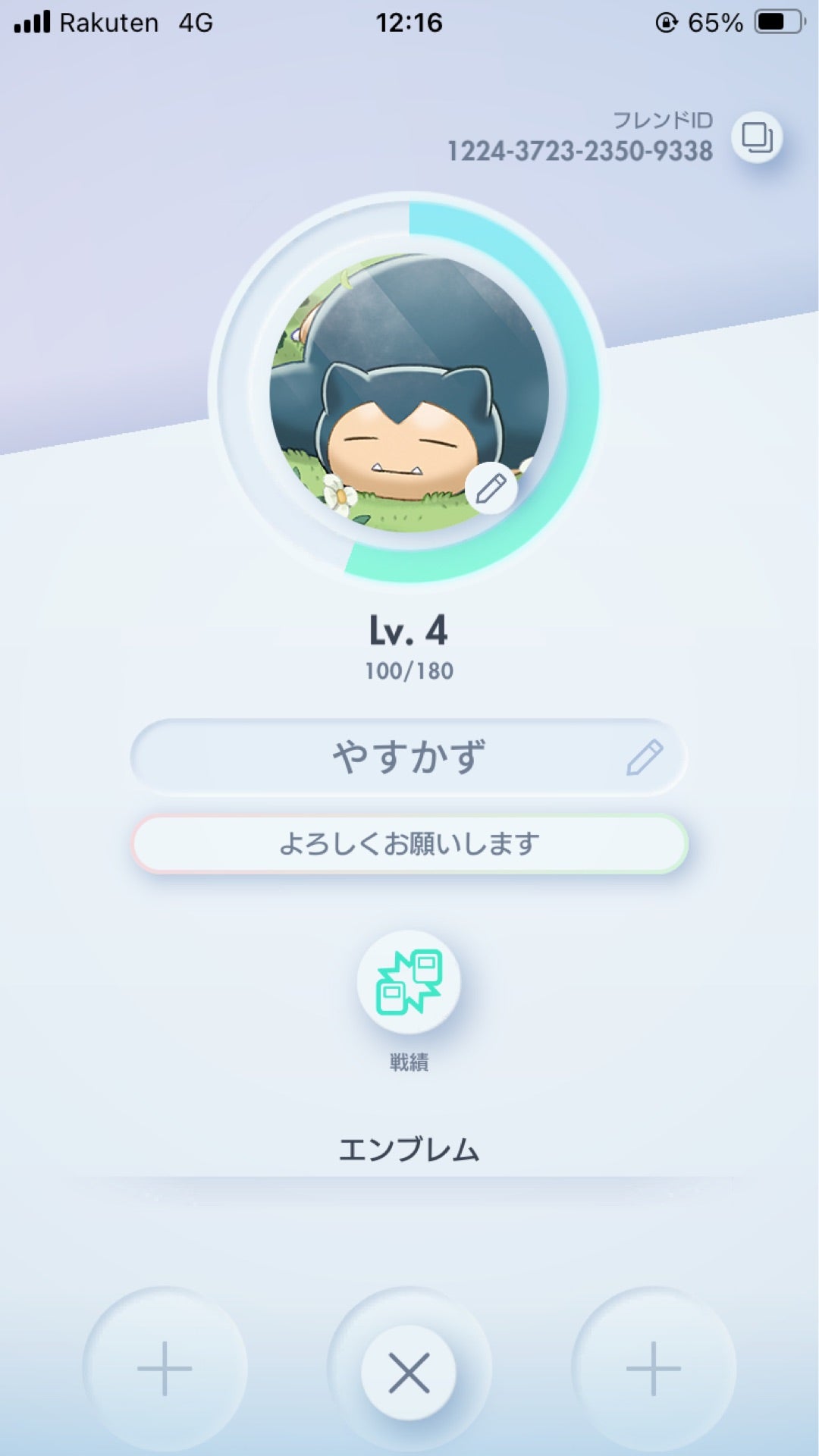Tap the cellular signal bars icon
Screen dimensions: 819x1456
(x=30, y=23)
